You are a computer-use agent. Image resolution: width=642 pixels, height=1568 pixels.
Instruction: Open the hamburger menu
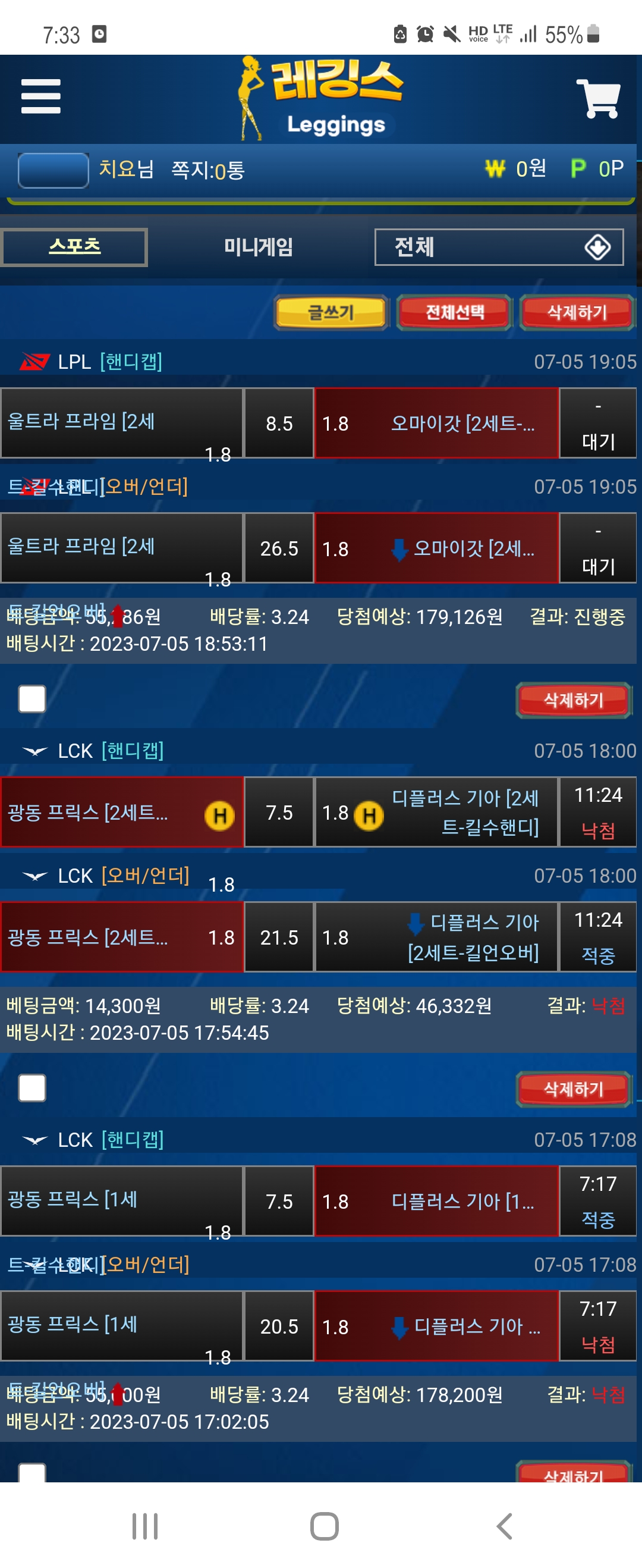41,96
